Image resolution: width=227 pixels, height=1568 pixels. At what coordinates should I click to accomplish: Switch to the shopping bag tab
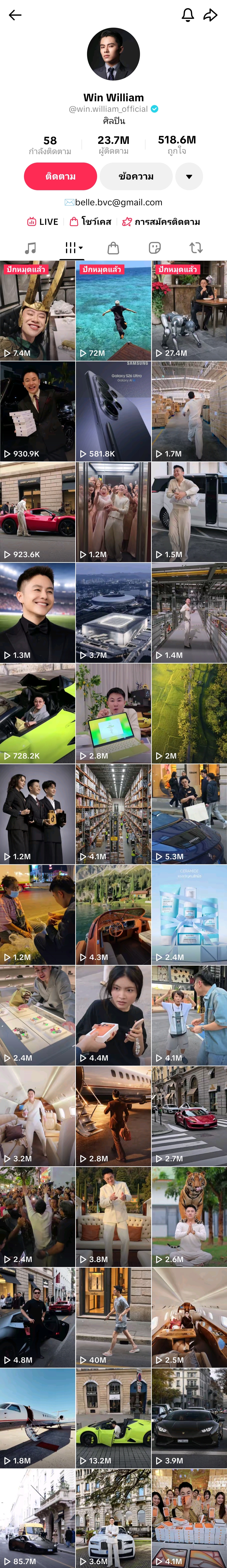(x=113, y=248)
